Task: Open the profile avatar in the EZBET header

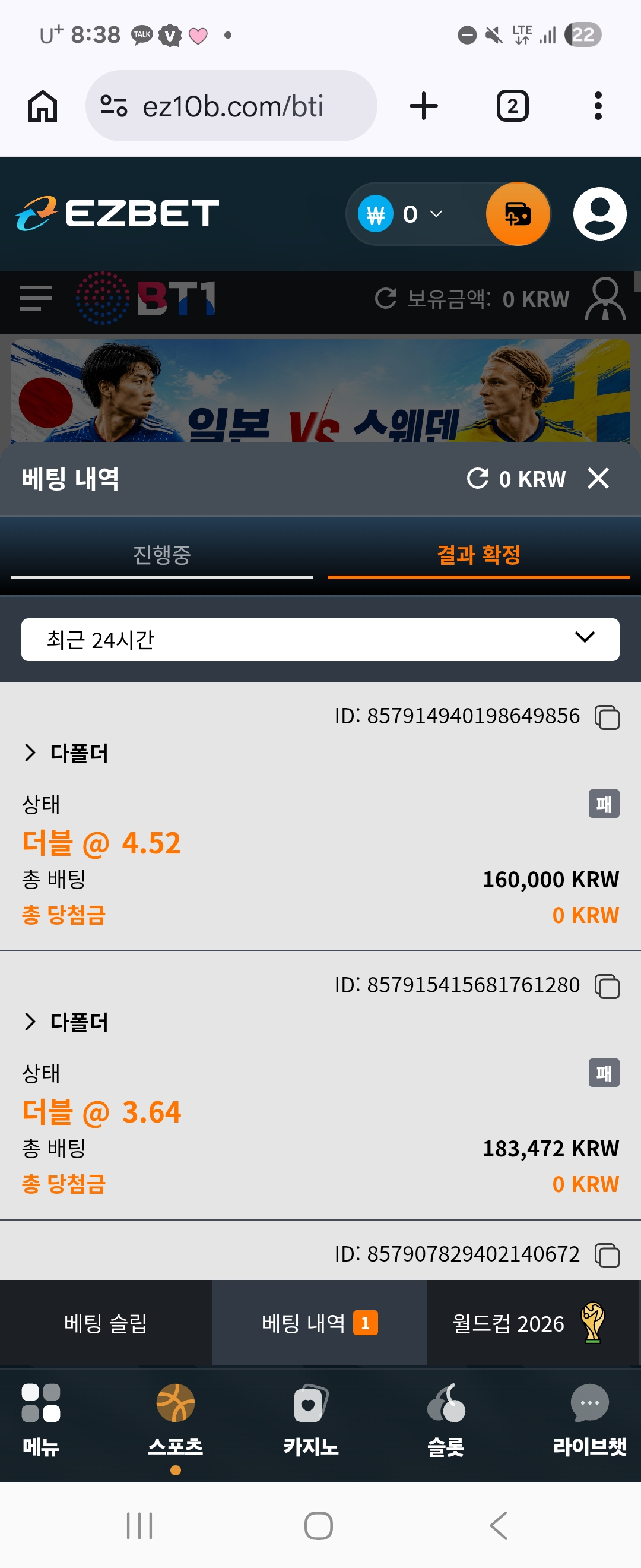Action: [x=599, y=214]
